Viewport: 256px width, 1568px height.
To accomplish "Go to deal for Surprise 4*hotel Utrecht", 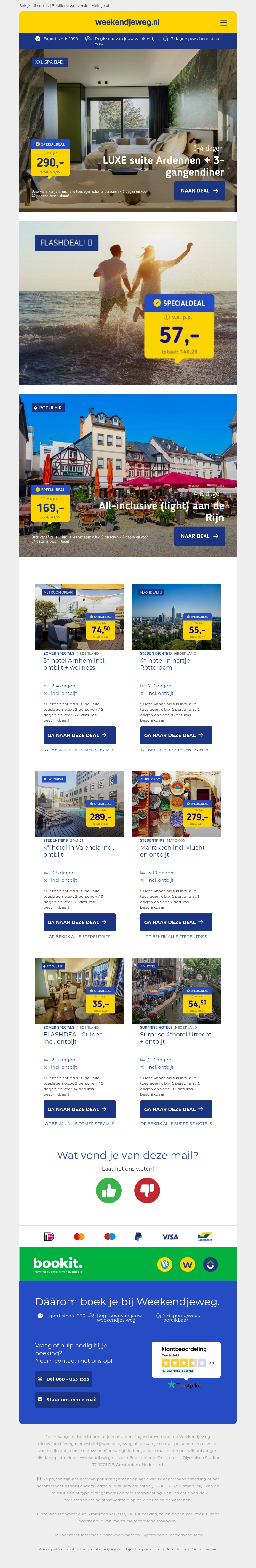I will click(176, 1109).
